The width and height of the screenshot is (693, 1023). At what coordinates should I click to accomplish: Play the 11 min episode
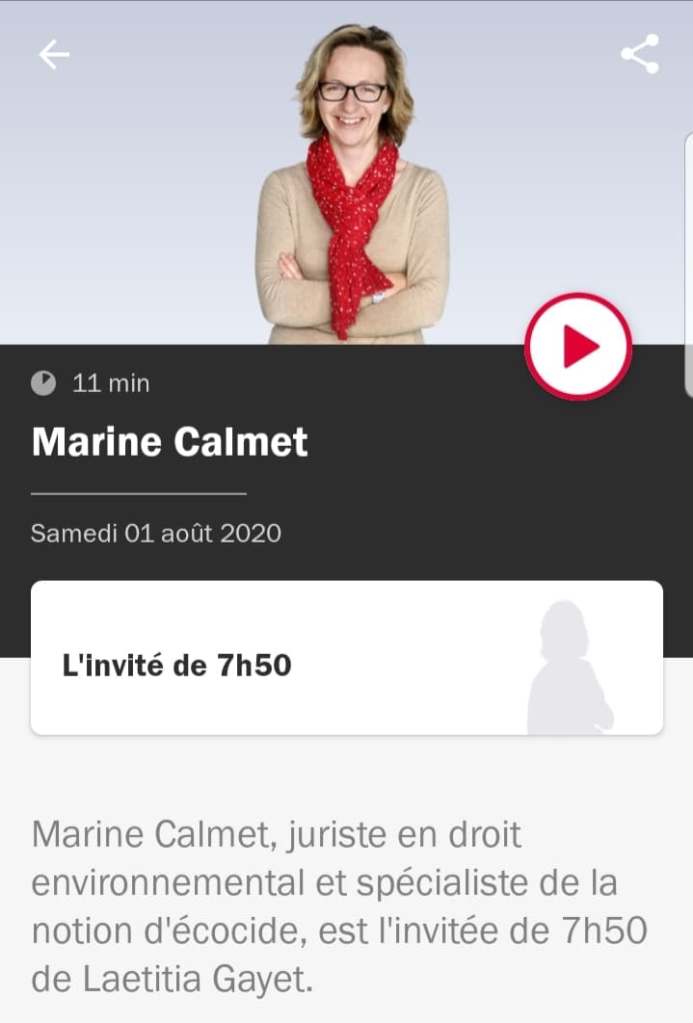click(x=578, y=347)
